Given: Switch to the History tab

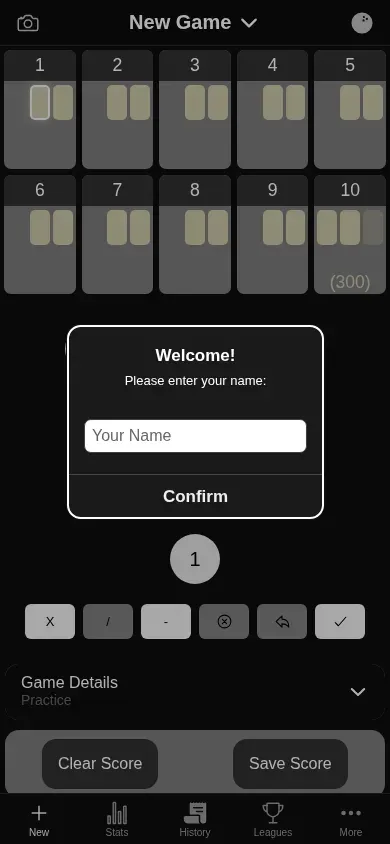Looking at the screenshot, I should point(195,819).
